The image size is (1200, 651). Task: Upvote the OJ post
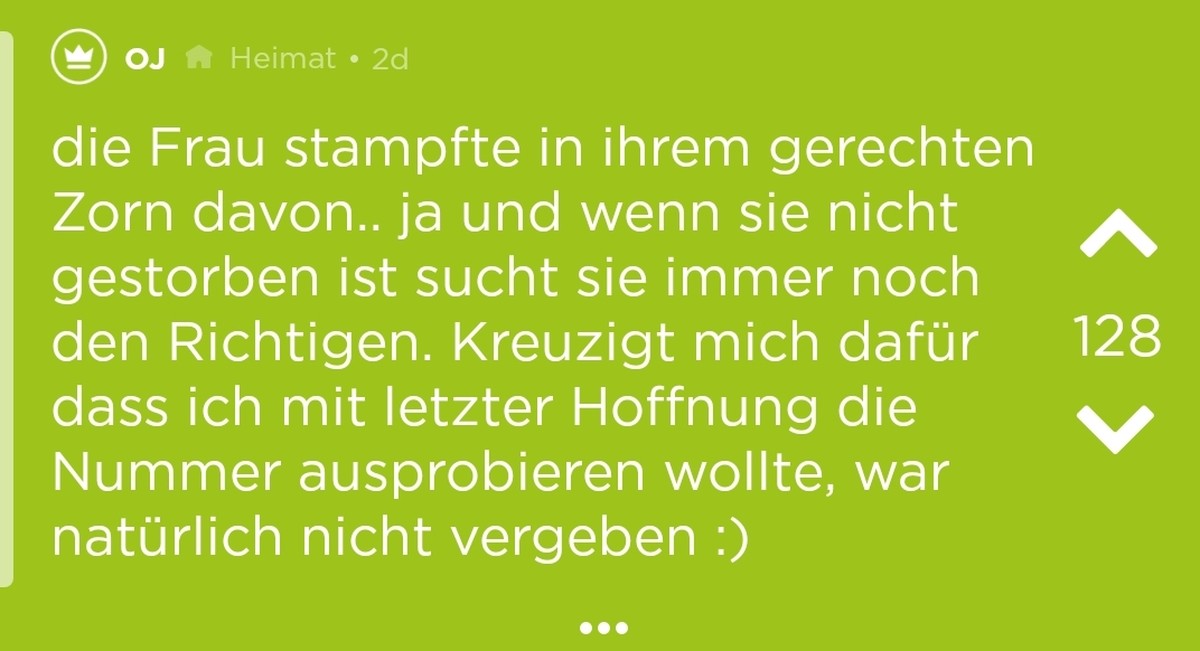[1118, 239]
